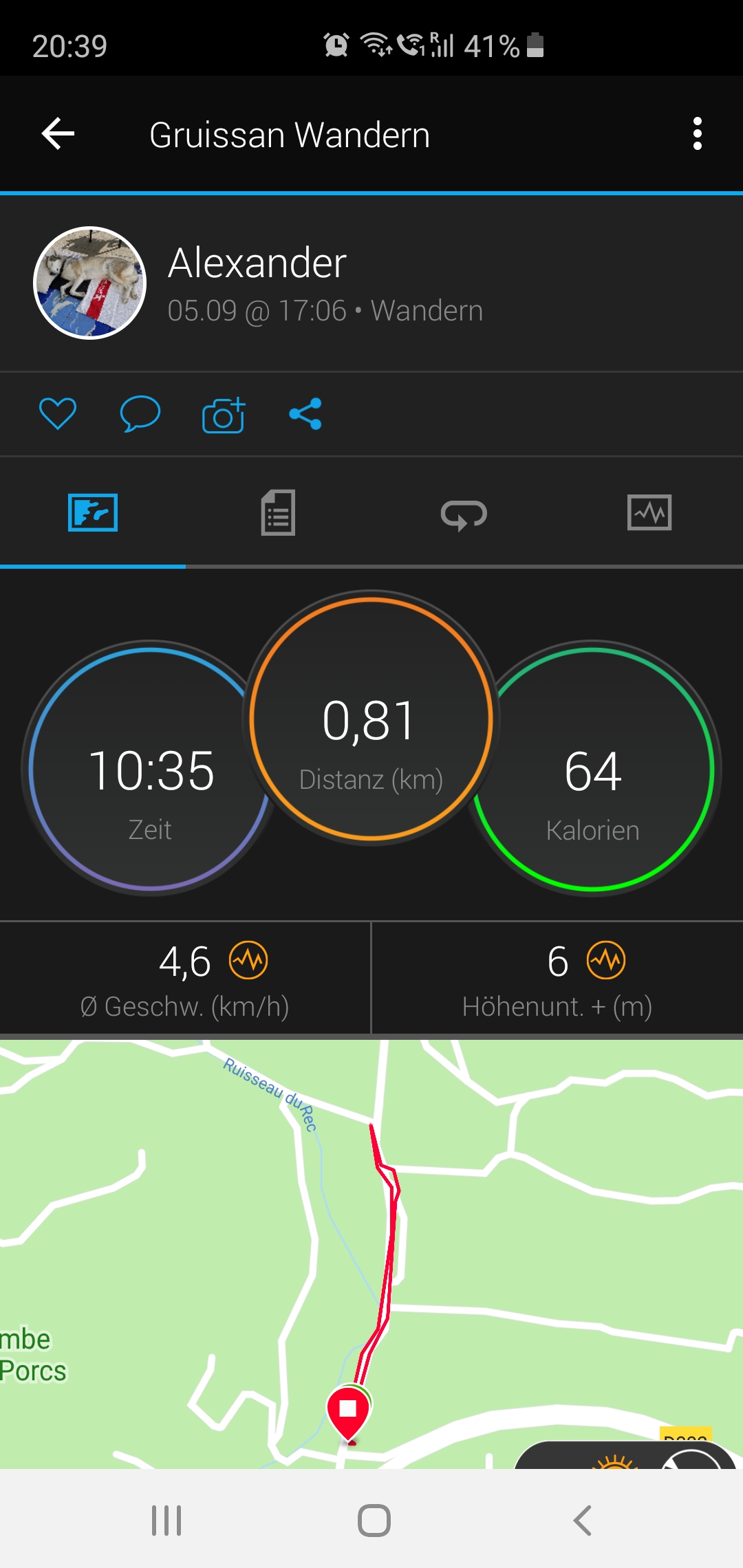The width and height of the screenshot is (743, 1568).
Task: Switch to the charts tab
Action: (x=649, y=513)
